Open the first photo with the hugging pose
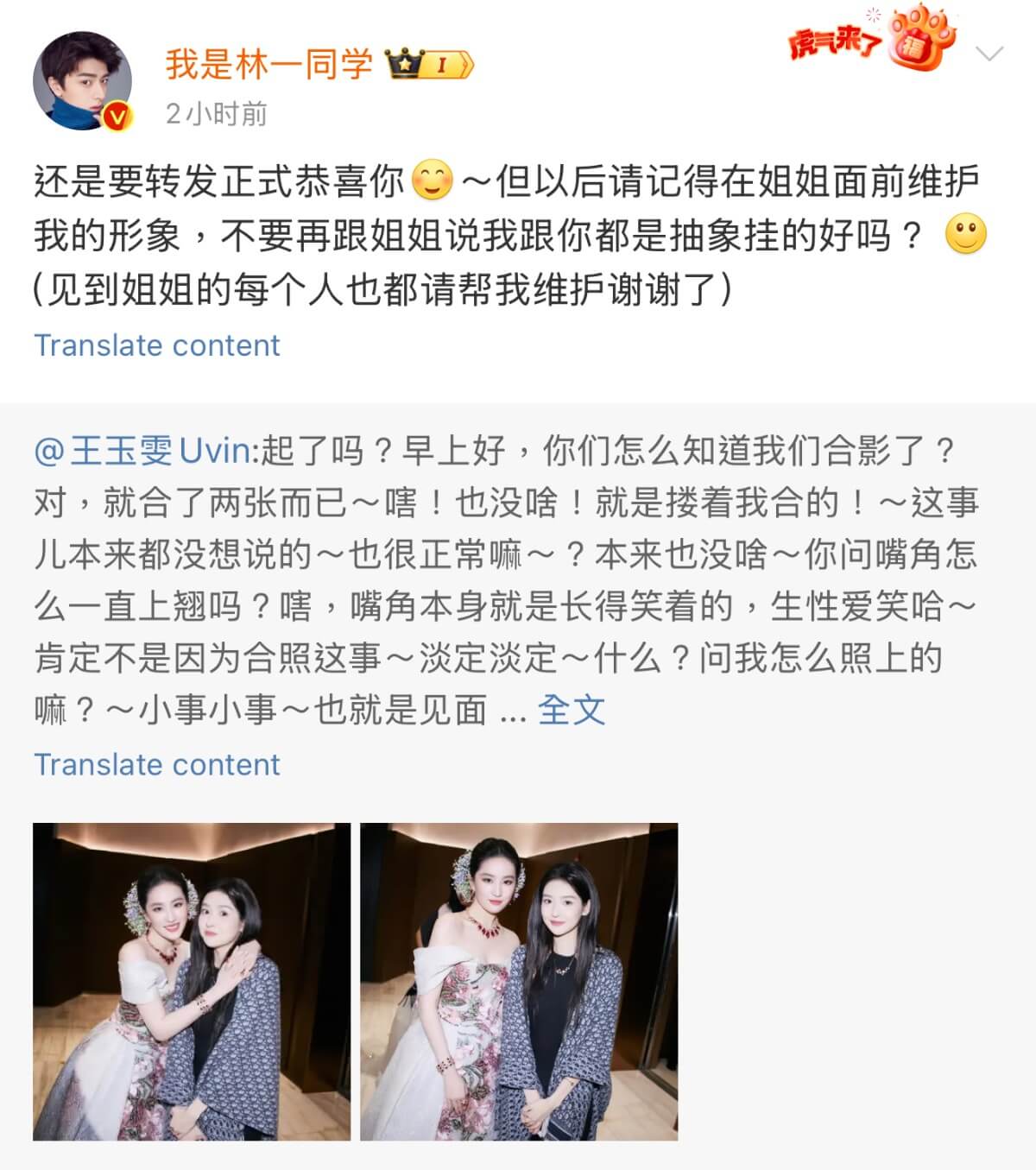This screenshot has width=1036, height=1170. click(192, 982)
